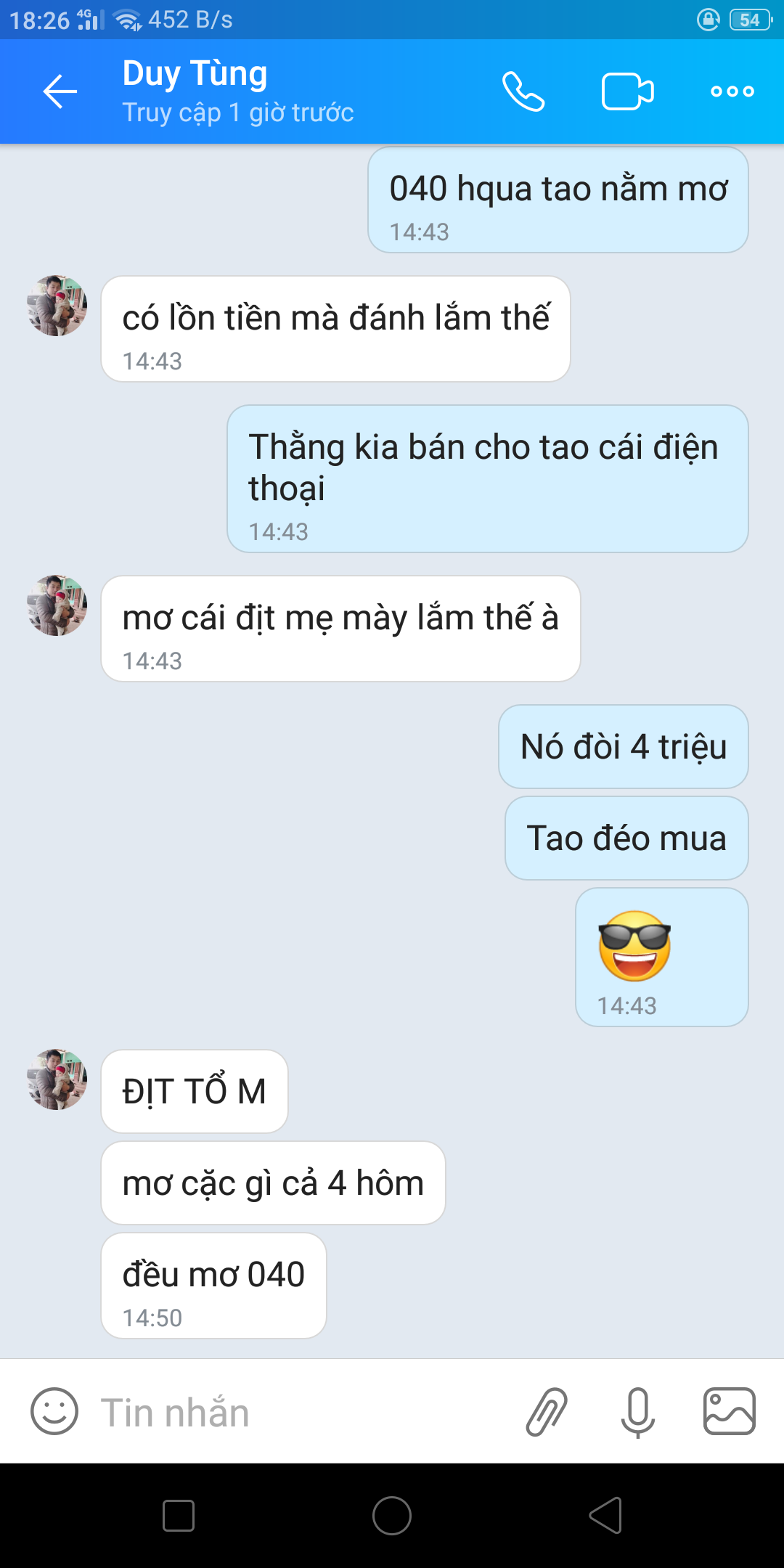Tap the system home button

(x=392, y=1516)
